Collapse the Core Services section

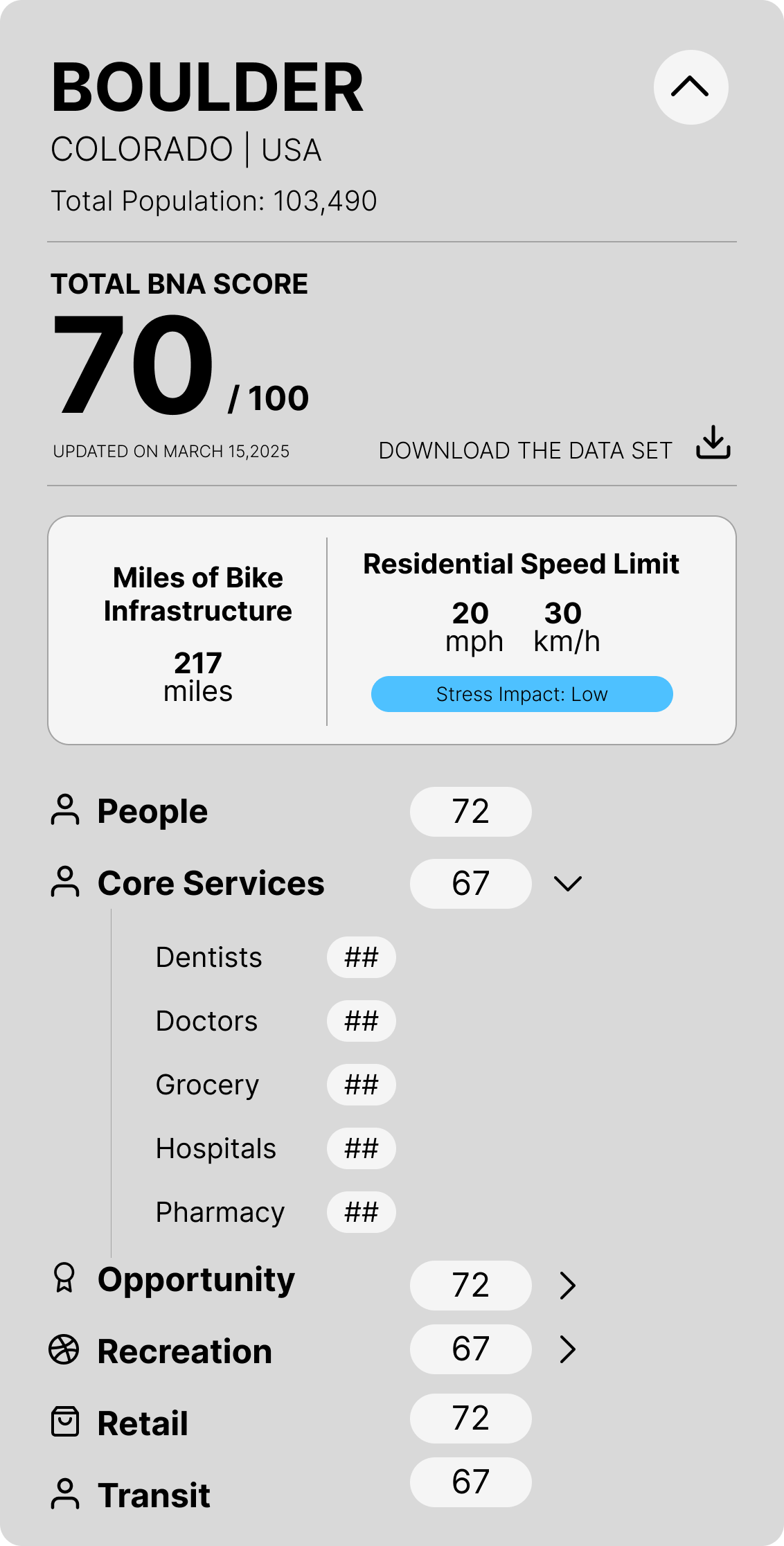click(568, 884)
